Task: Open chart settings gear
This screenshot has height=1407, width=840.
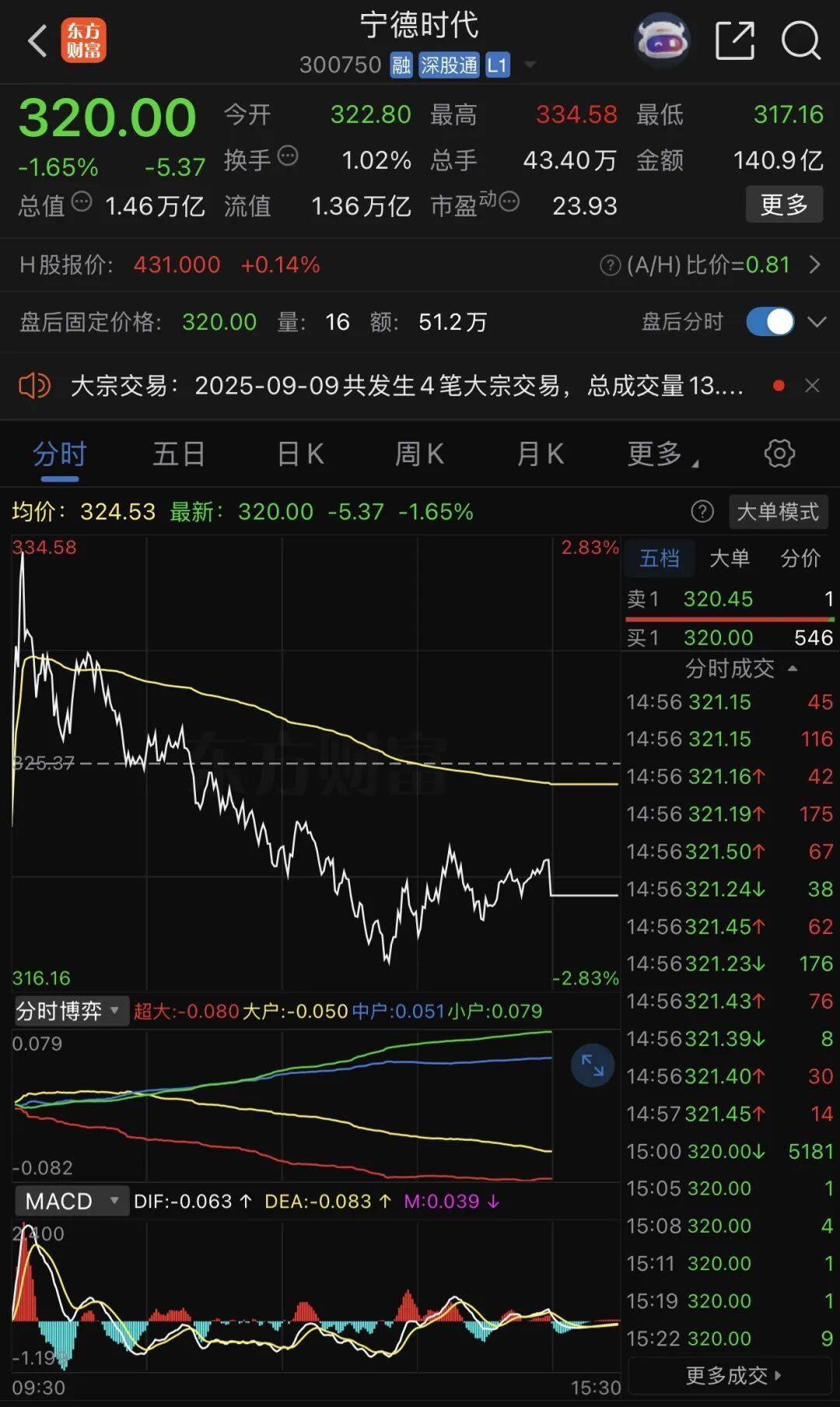Action: tap(778, 454)
